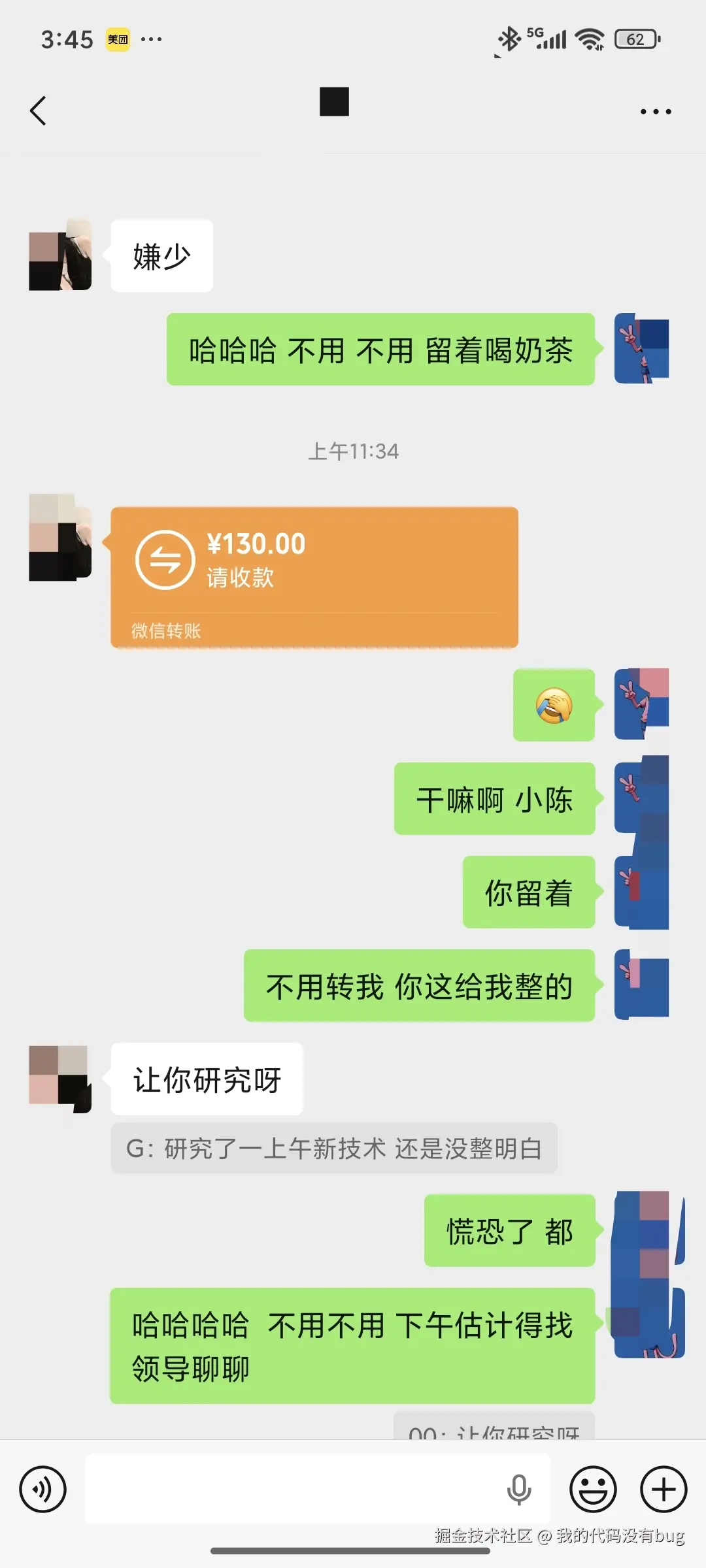Tap the 美团 notification icon in the status bar
The width and height of the screenshot is (706, 1568).
116,39
